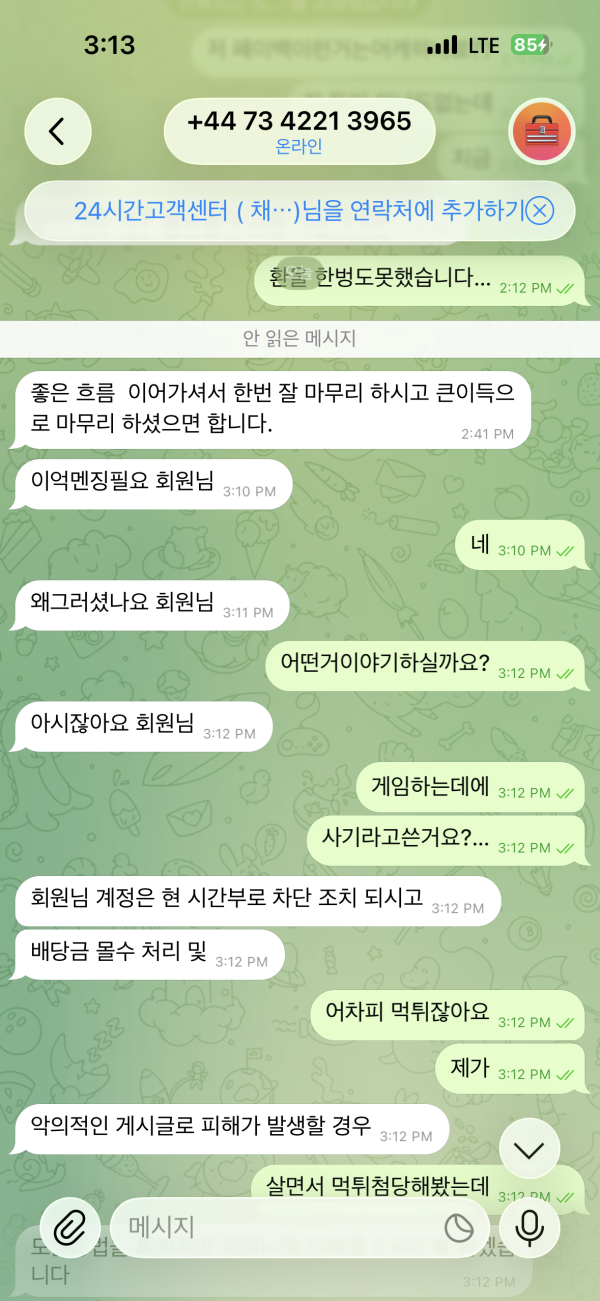Record a voice message with the microphone
Image resolution: width=600 pixels, height=1301 pixels.
pos(529,1227)
